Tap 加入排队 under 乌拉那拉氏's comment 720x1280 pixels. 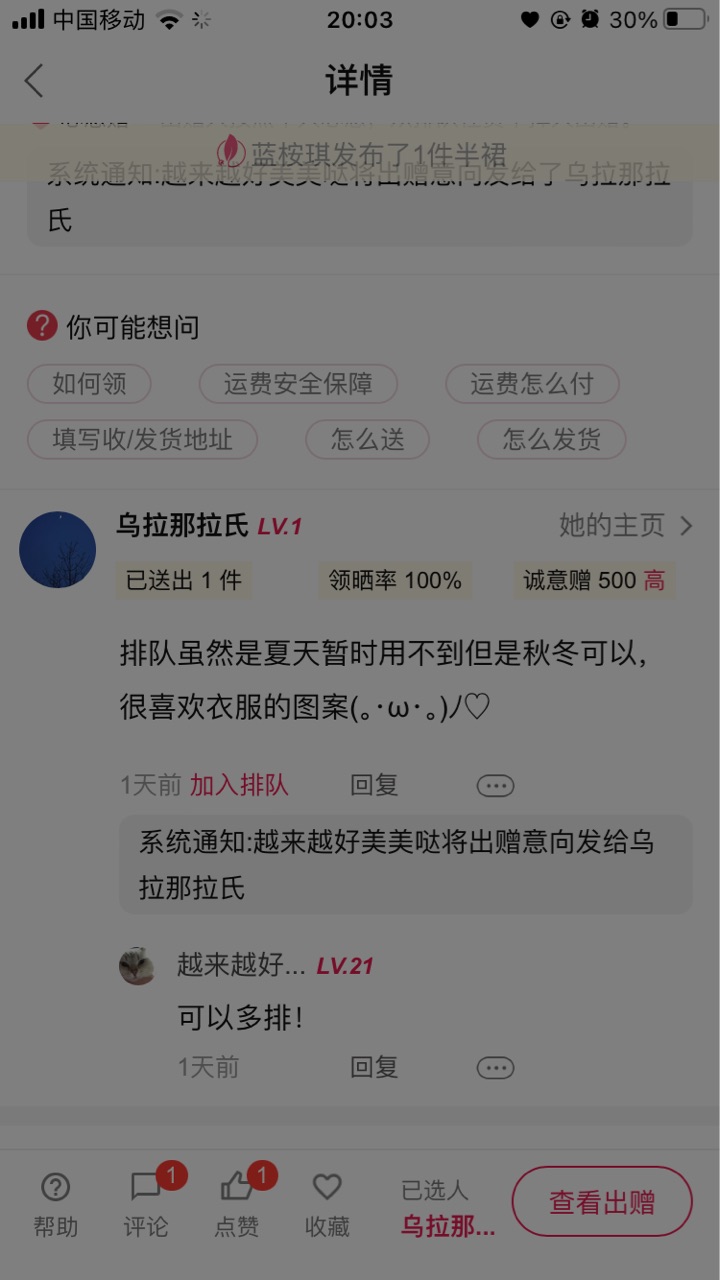[239, 785]
